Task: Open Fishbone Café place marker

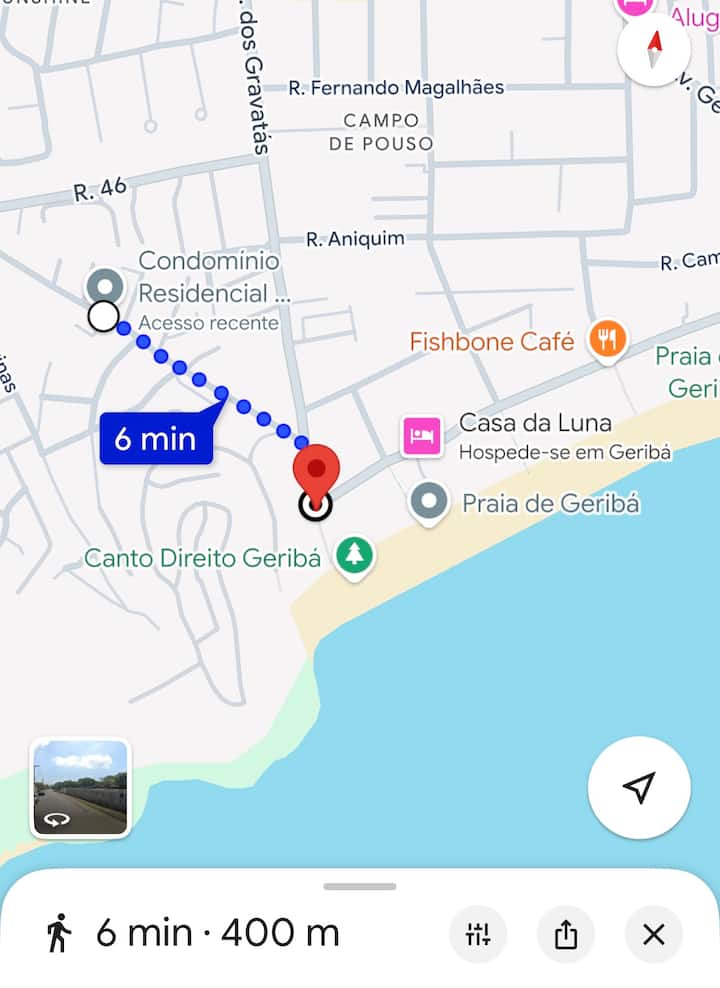Action: 606,340
